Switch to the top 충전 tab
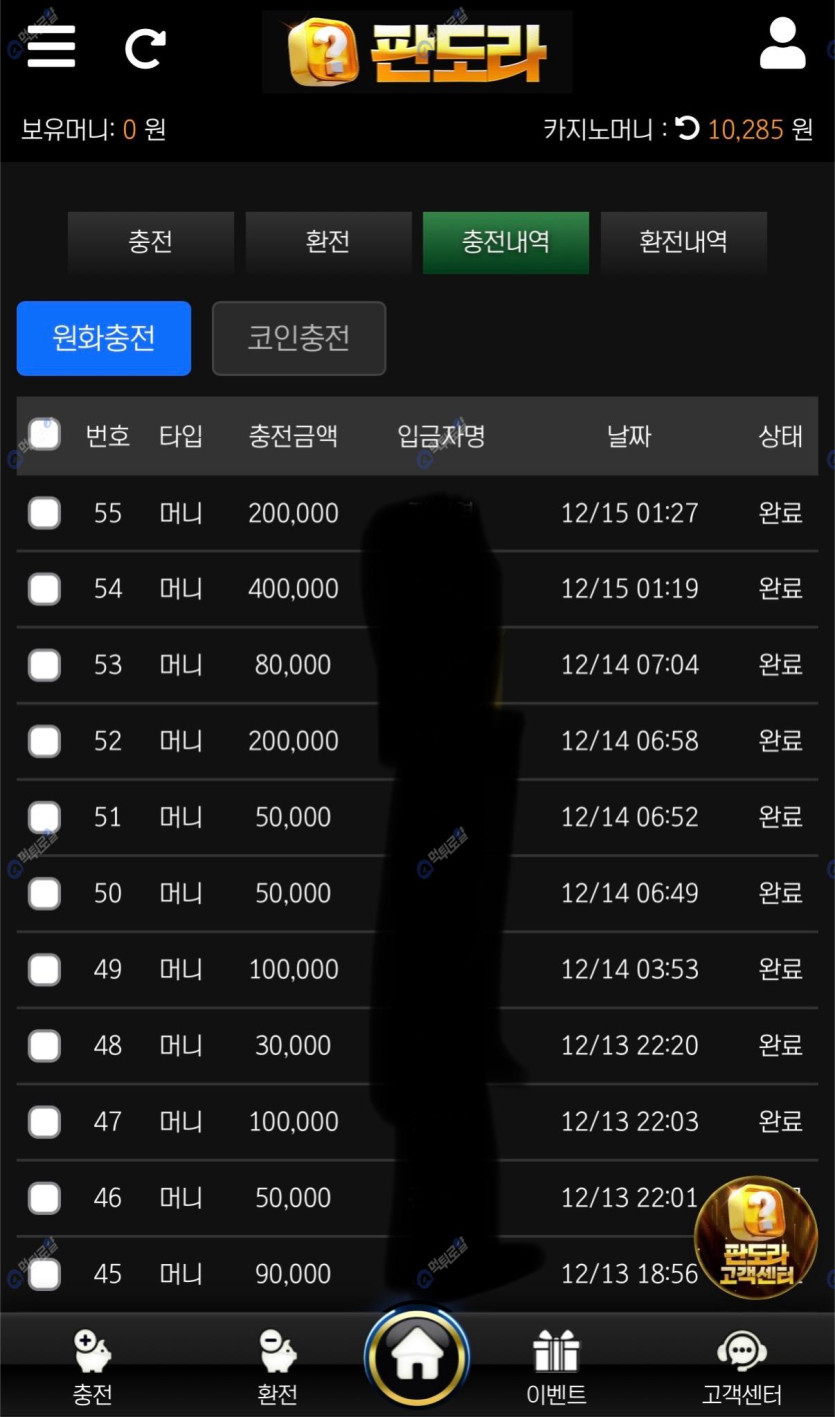Screen dimensions: 835x1417 pos(151,242)
